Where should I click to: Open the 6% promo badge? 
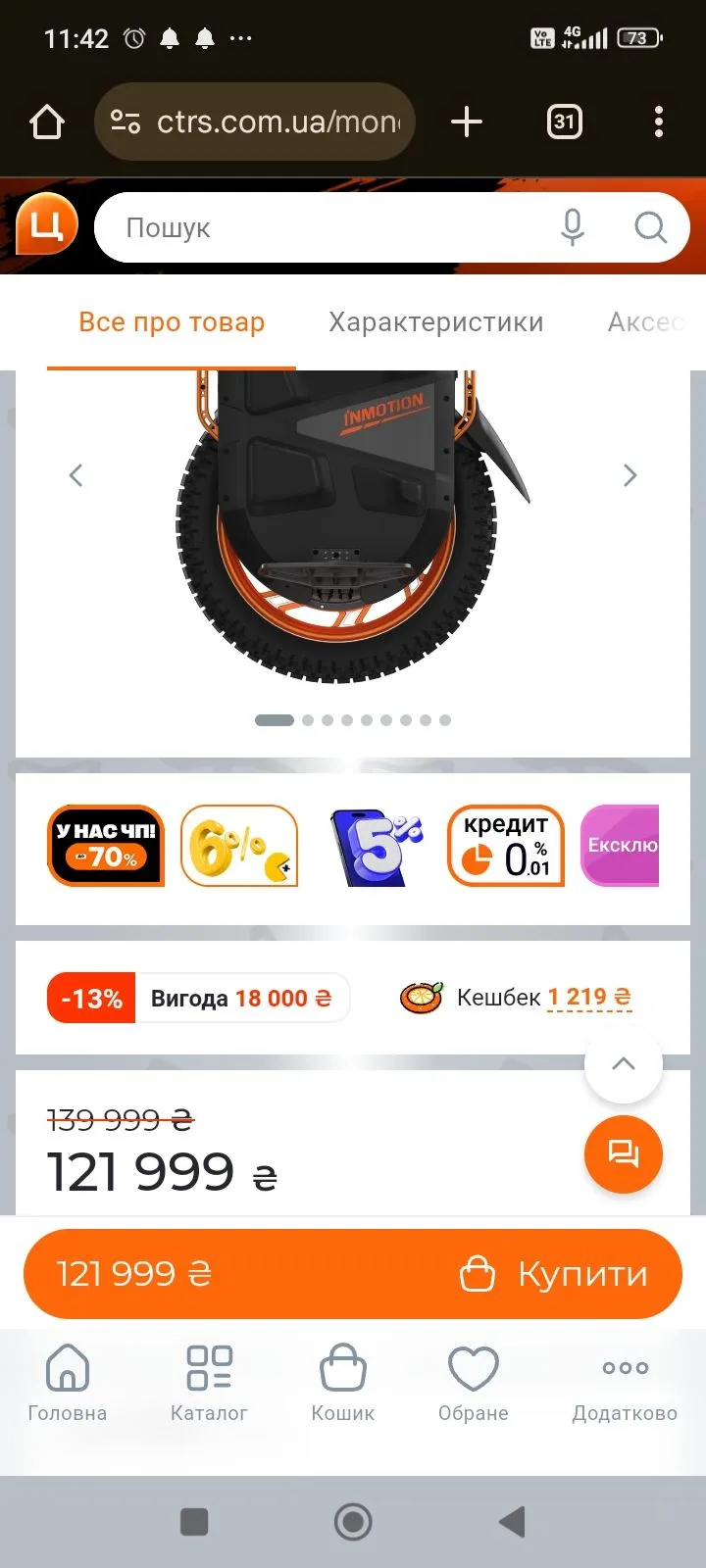click(x=239, y=847)
